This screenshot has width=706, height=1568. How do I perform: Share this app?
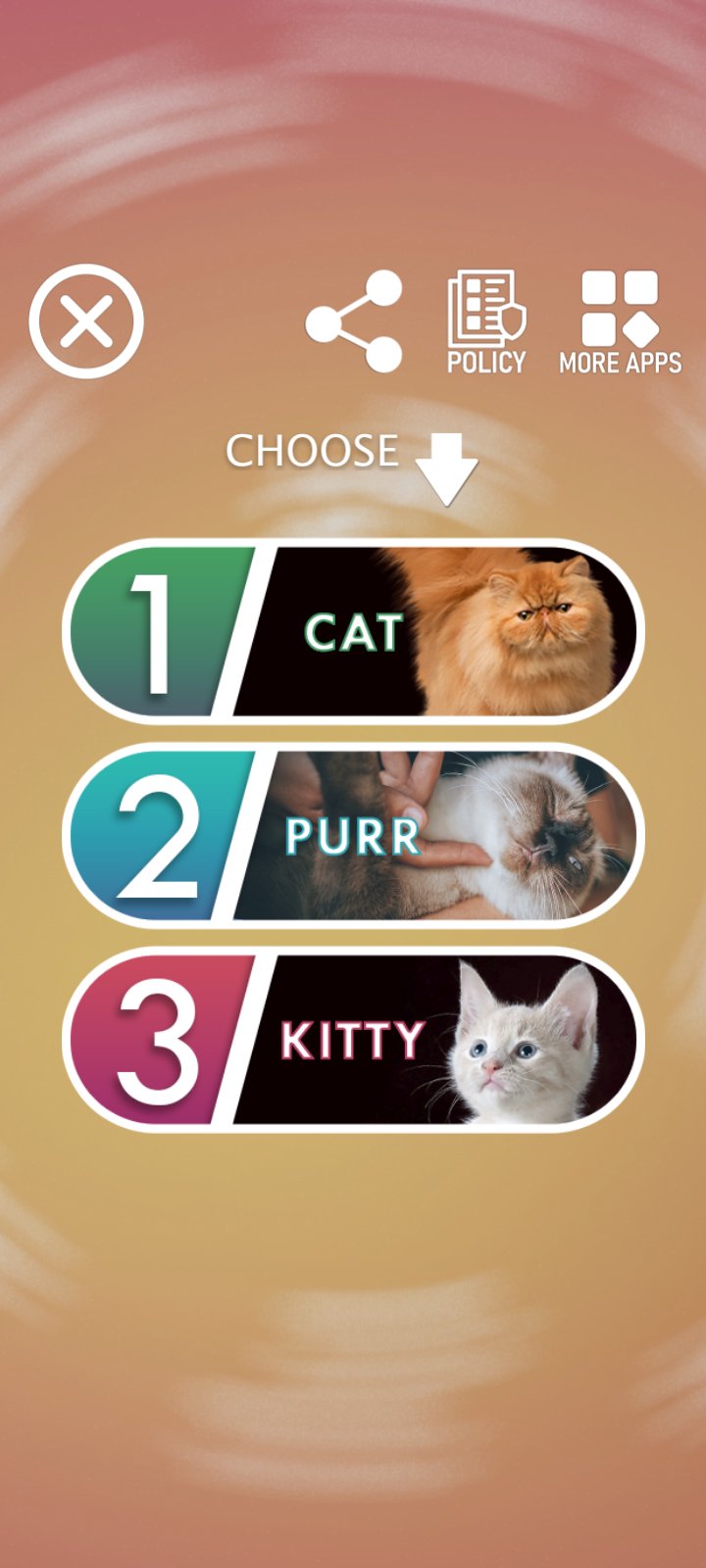point(355,321)
